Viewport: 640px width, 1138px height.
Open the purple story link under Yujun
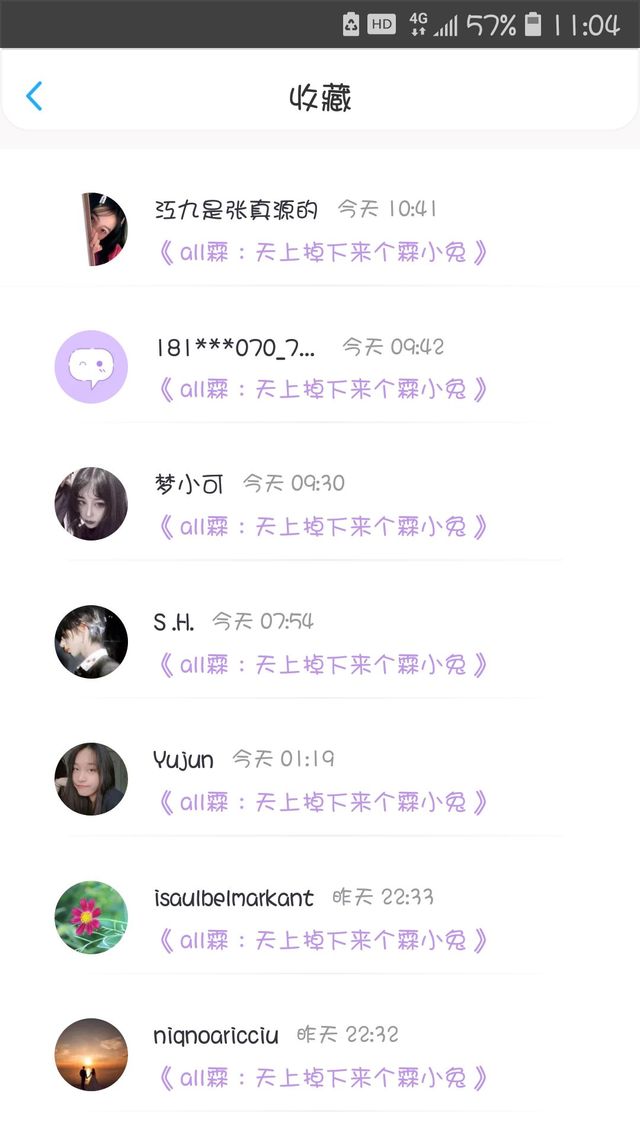(323, 802)
